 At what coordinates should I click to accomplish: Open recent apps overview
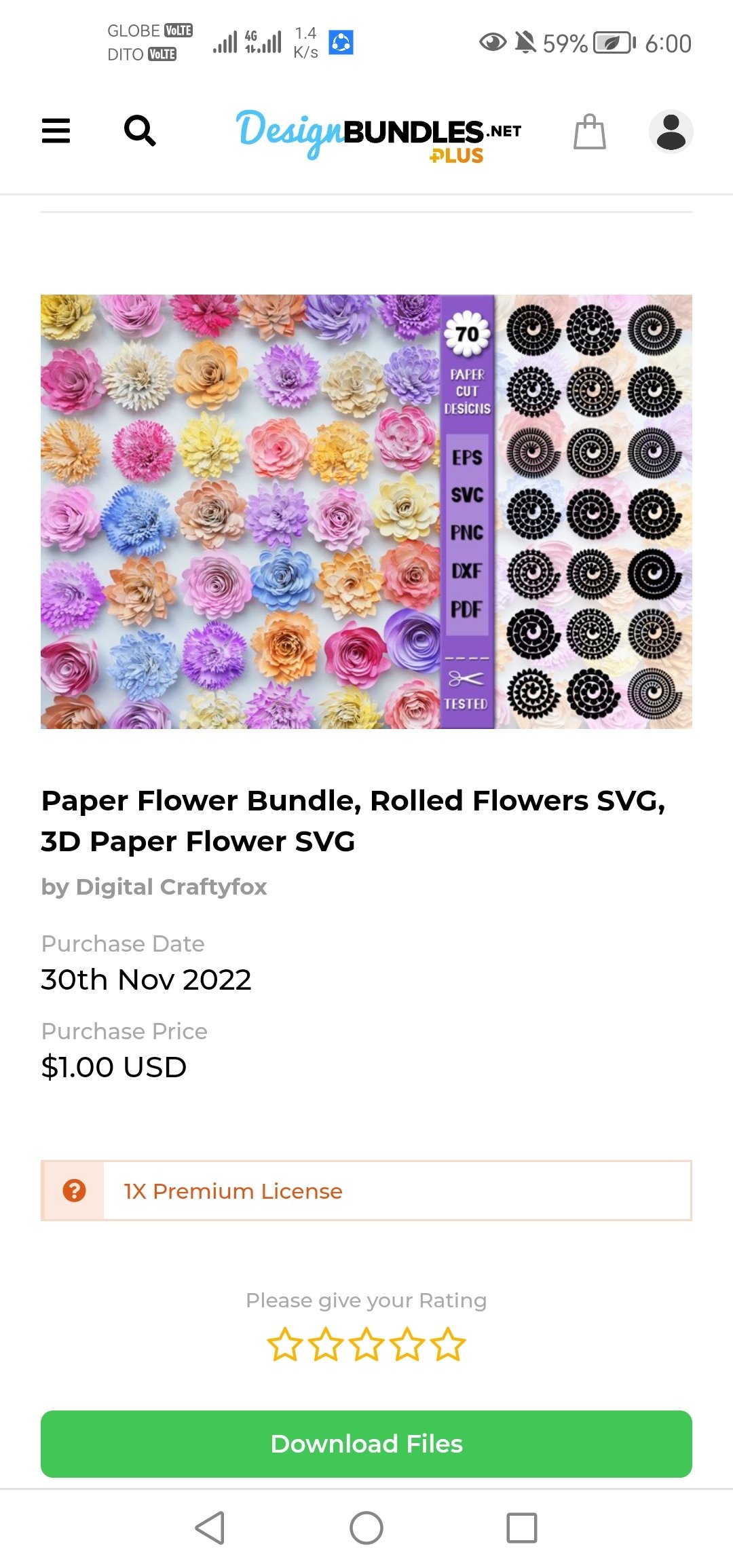pos(521,1528)
